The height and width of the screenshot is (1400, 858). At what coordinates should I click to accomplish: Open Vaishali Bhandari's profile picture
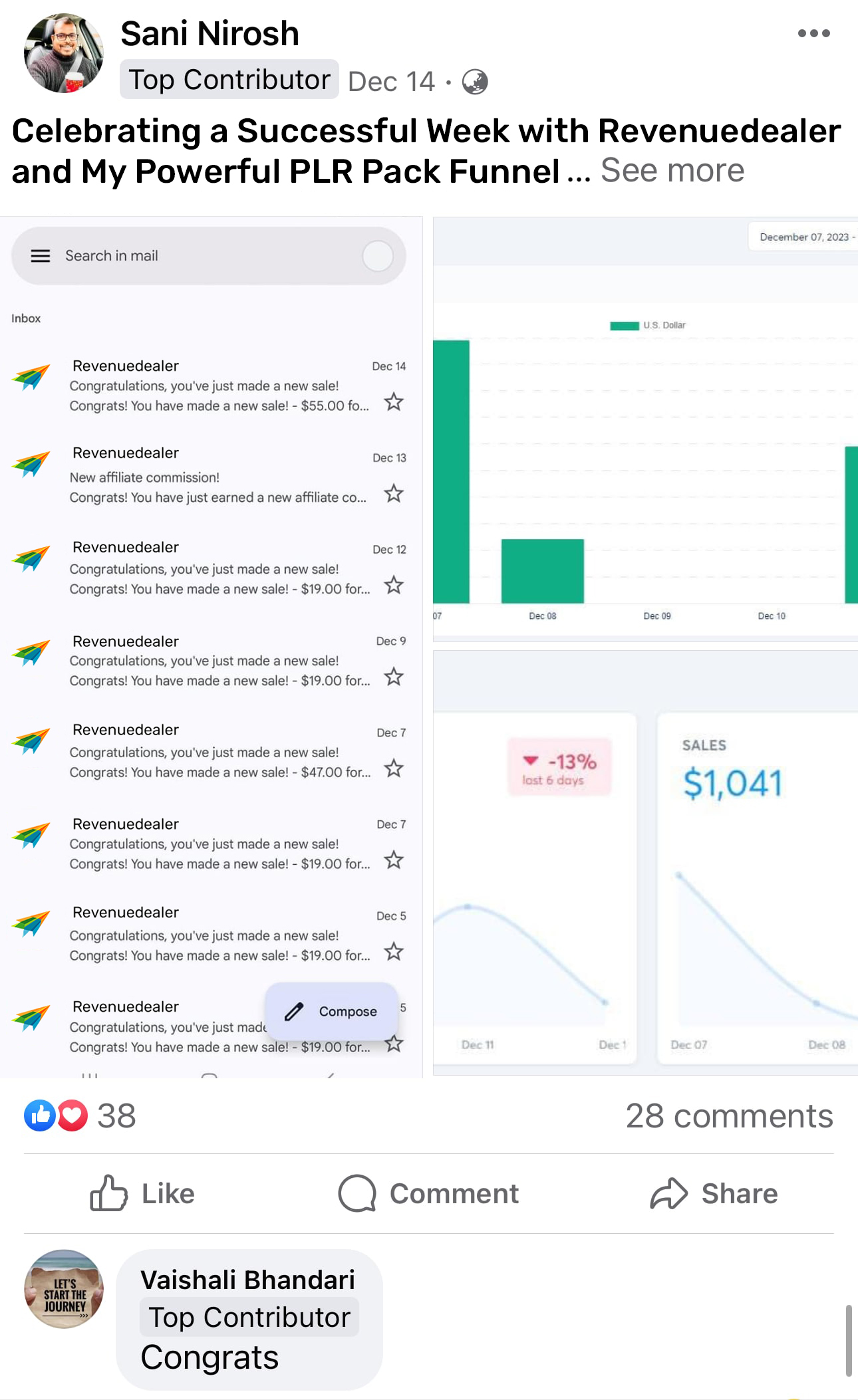64,1288
